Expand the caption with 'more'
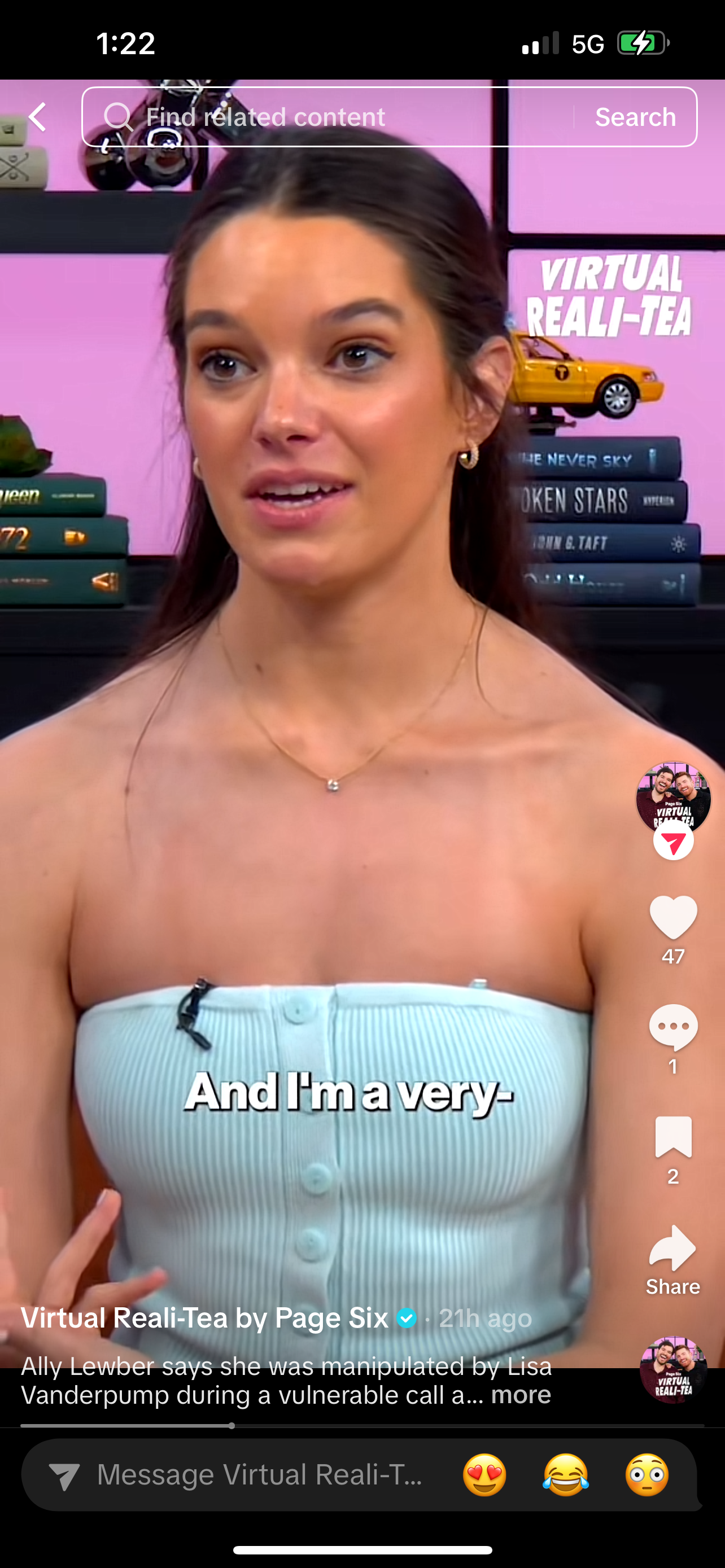725x1568 pixels. pyautogui.click(x=521, y=1395)
